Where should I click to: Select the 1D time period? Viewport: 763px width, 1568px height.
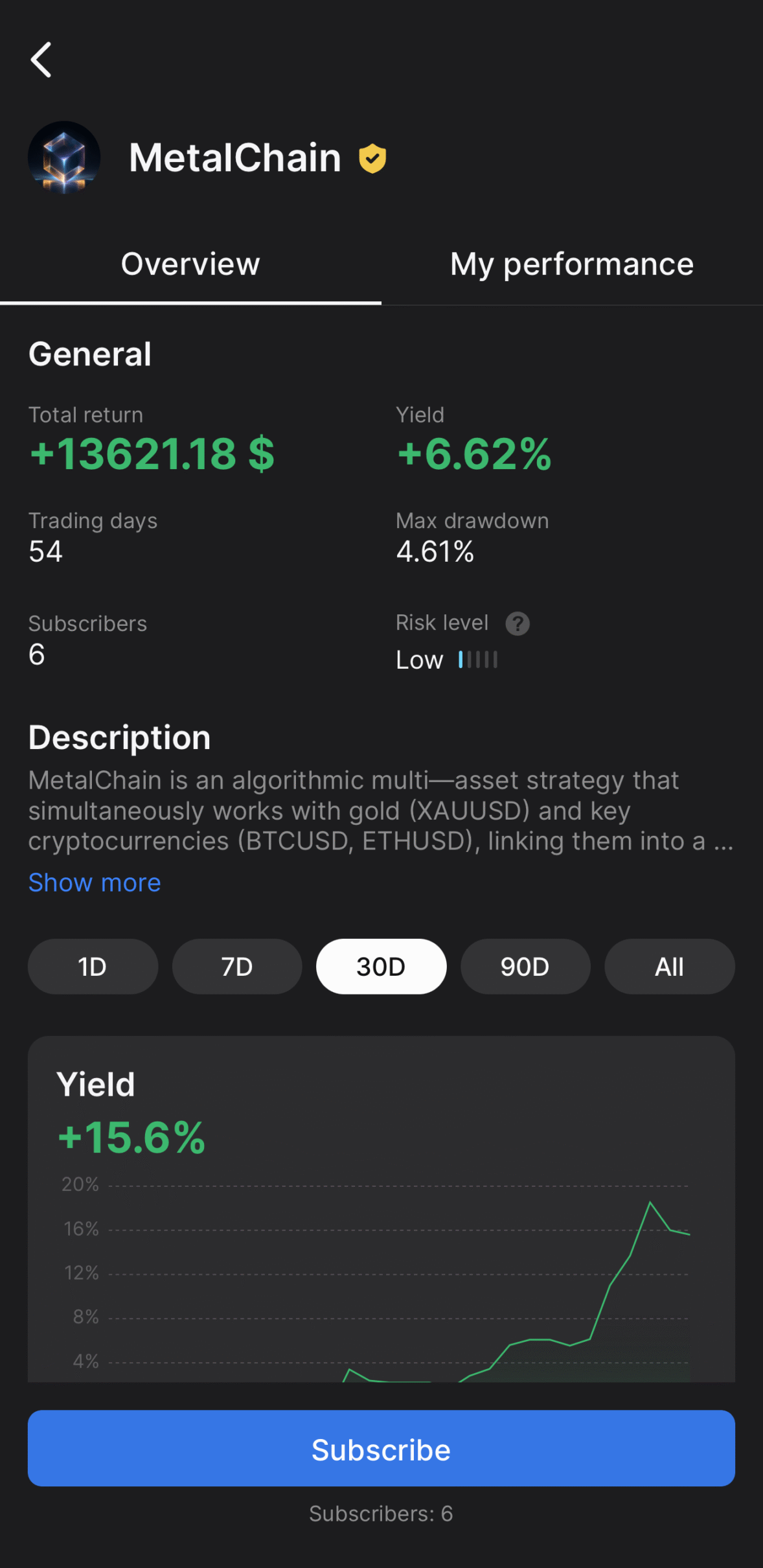pos(92,966)
